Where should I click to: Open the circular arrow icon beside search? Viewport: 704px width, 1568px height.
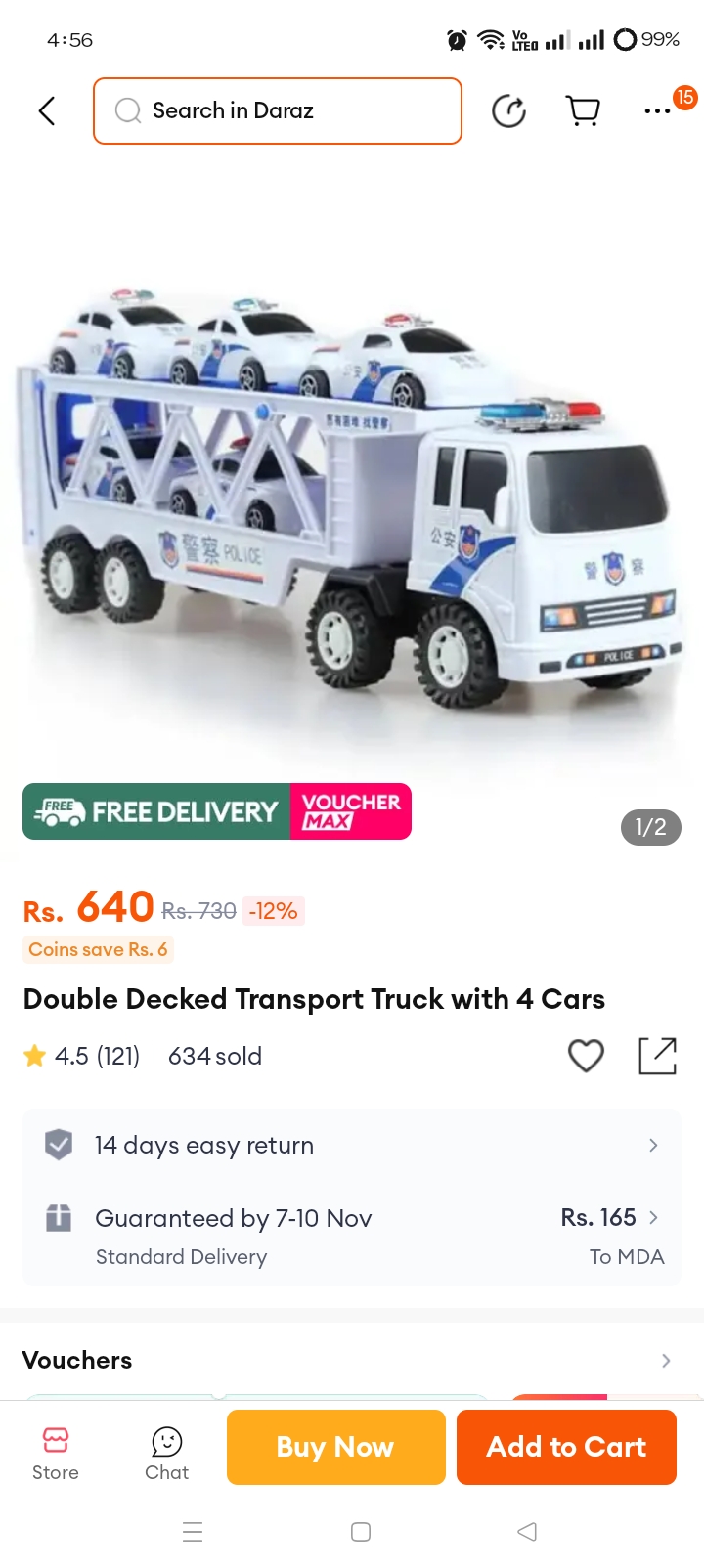tap(508, 110)
